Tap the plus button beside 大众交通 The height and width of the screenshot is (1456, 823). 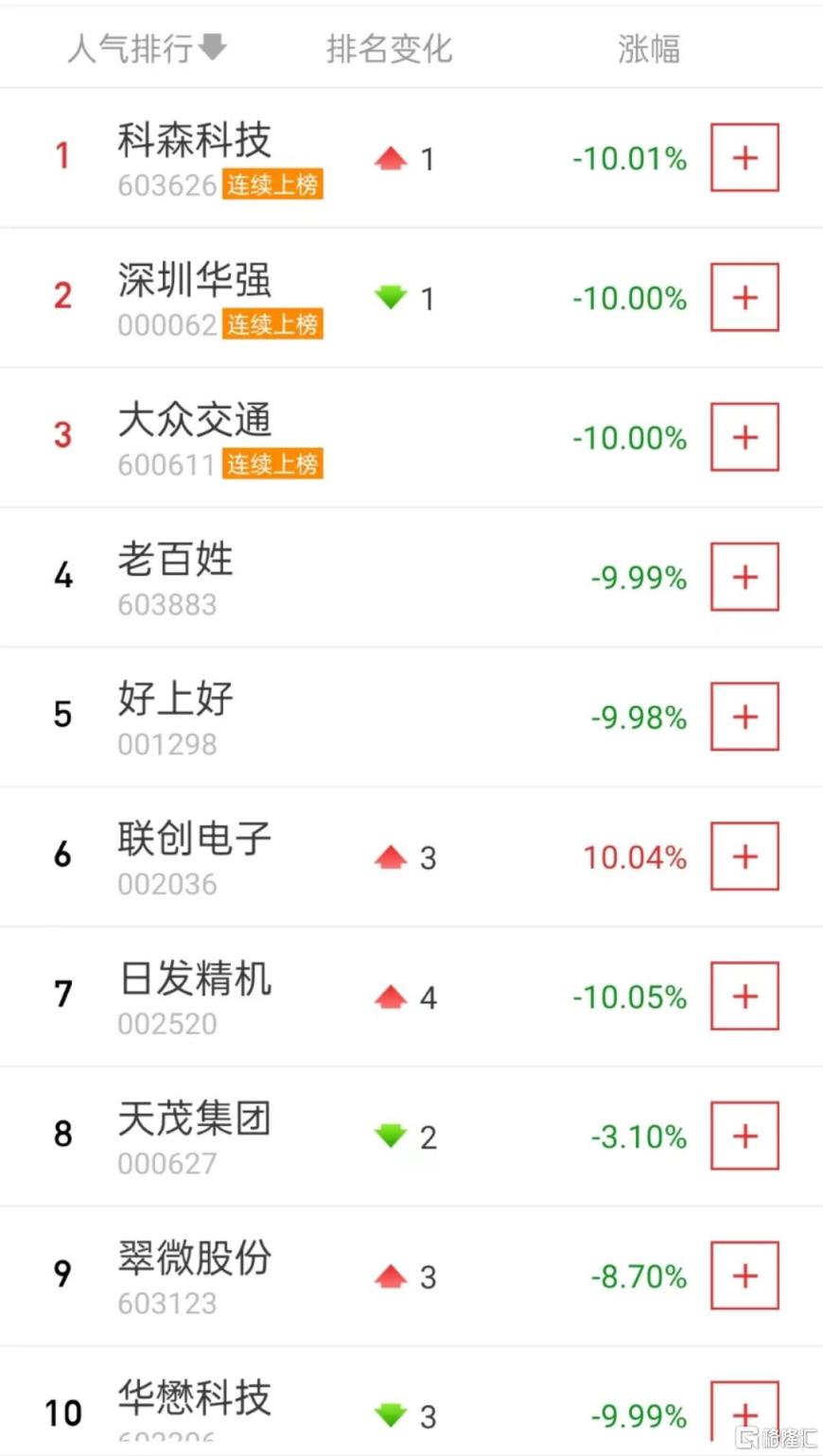click(x=744, y=437)
